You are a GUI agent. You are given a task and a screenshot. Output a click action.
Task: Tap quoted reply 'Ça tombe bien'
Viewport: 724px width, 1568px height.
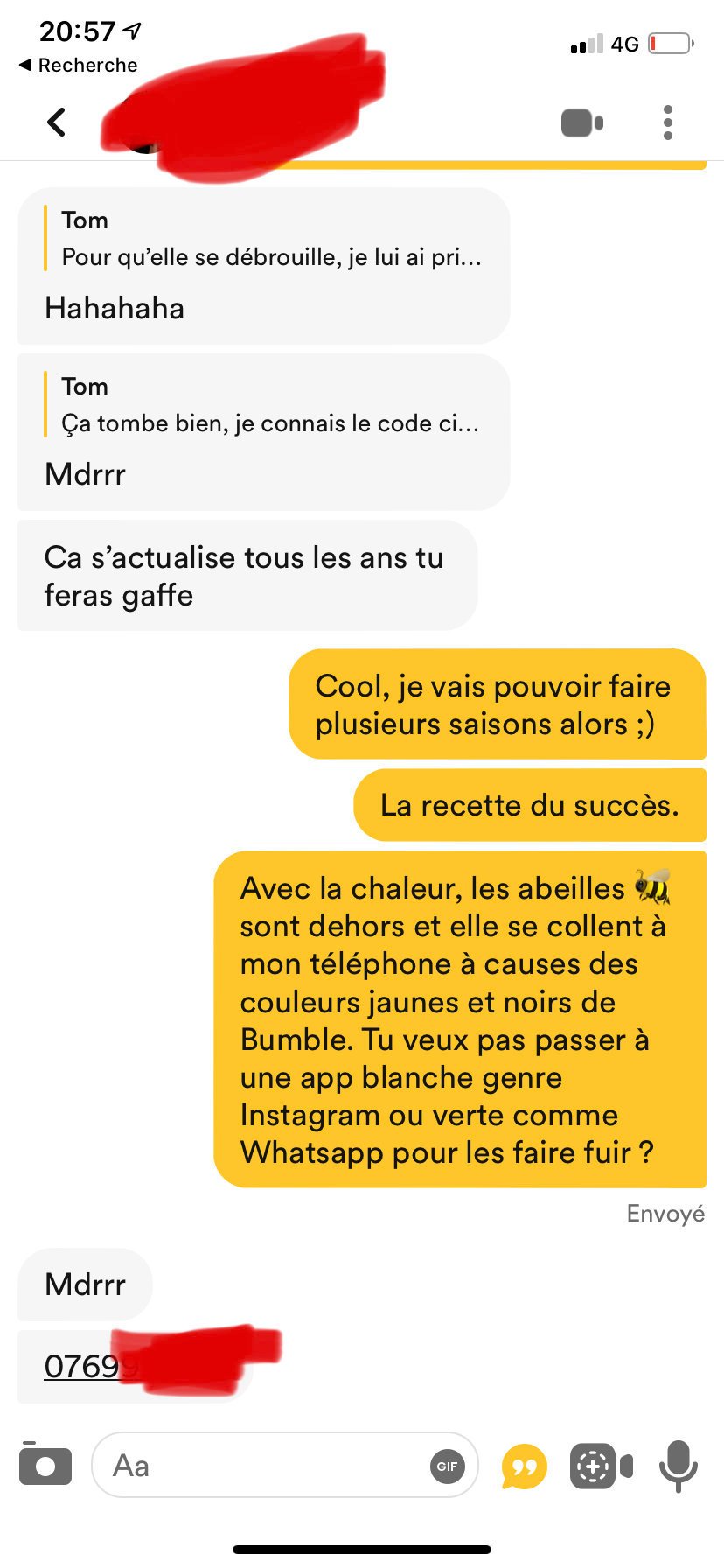coord(271,406)
